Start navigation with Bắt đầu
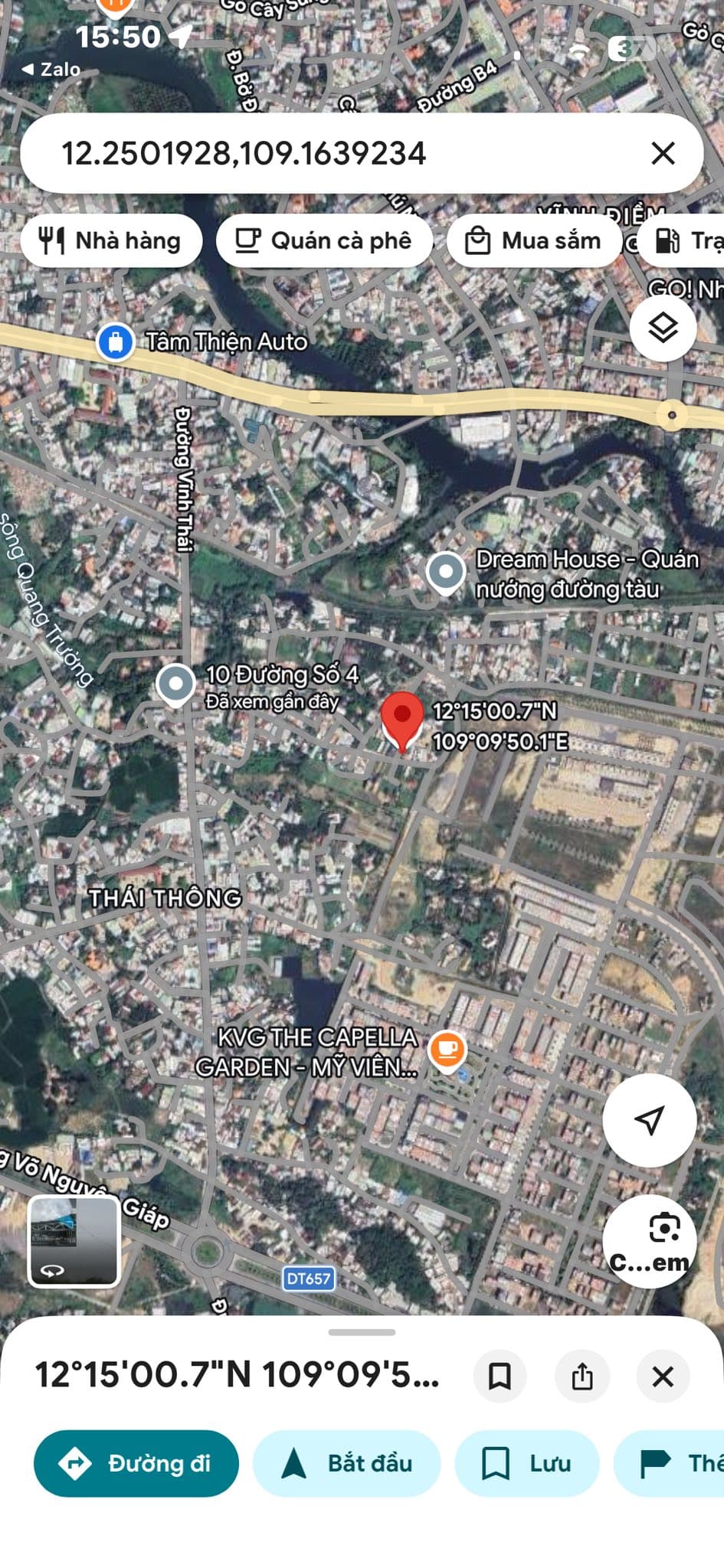The width and height of the screenshot is (724, 1568). [x=346, y=1463]
